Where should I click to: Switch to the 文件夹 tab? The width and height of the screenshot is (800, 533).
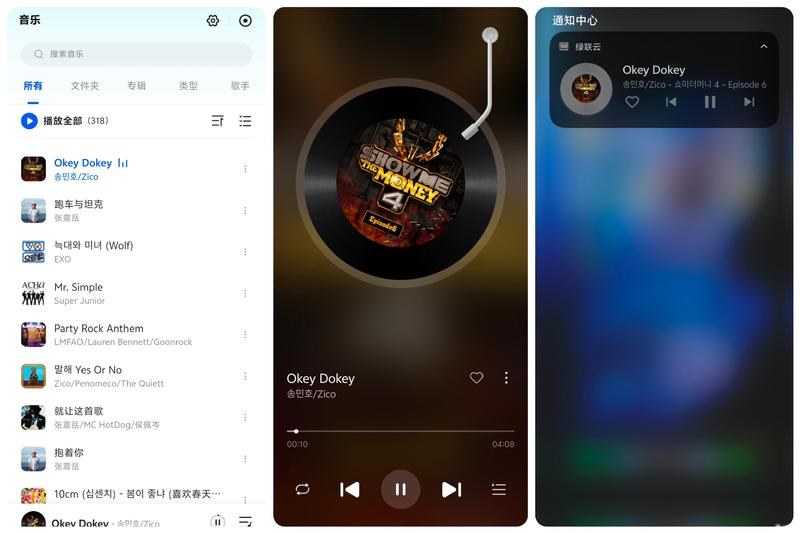click(x=85, y=86)
